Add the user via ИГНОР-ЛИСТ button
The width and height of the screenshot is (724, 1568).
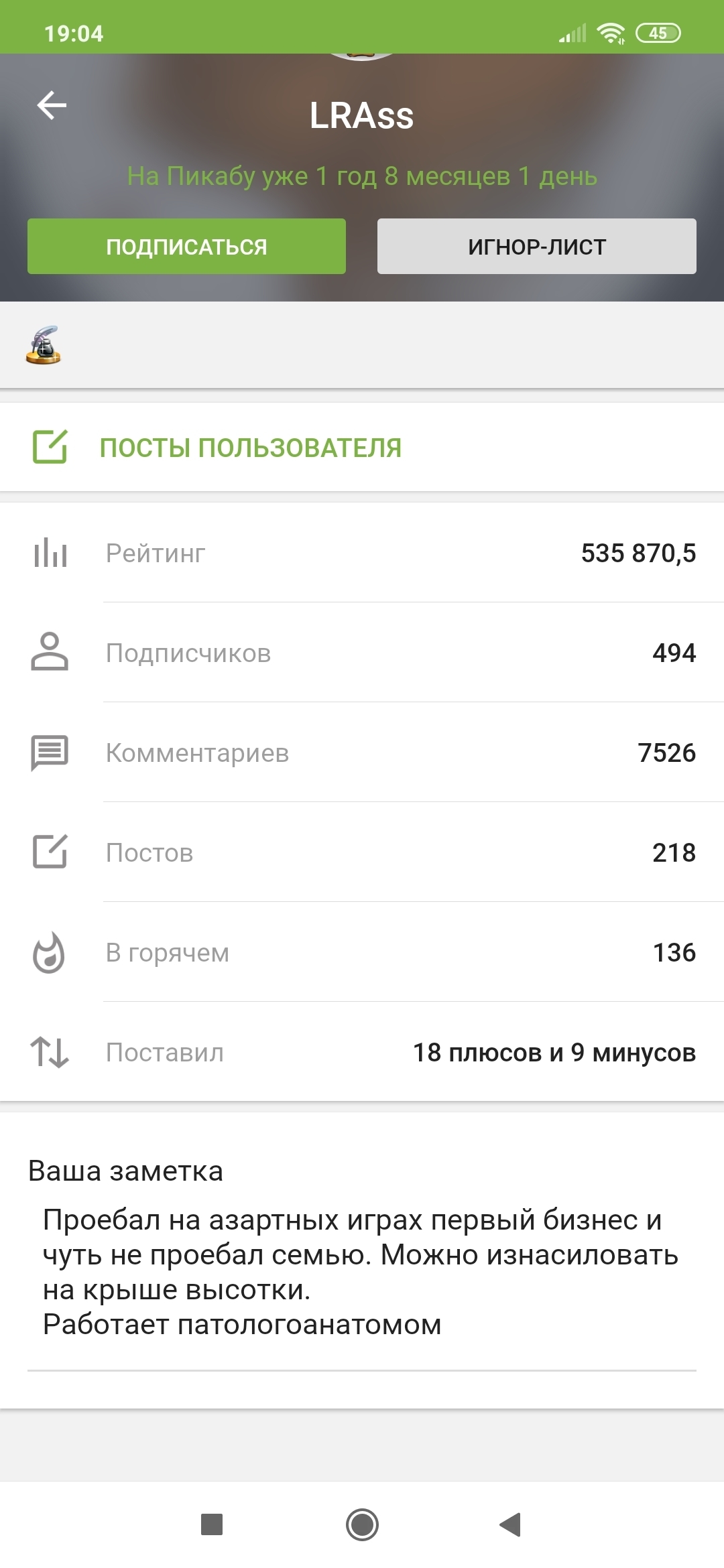[536, 247]
